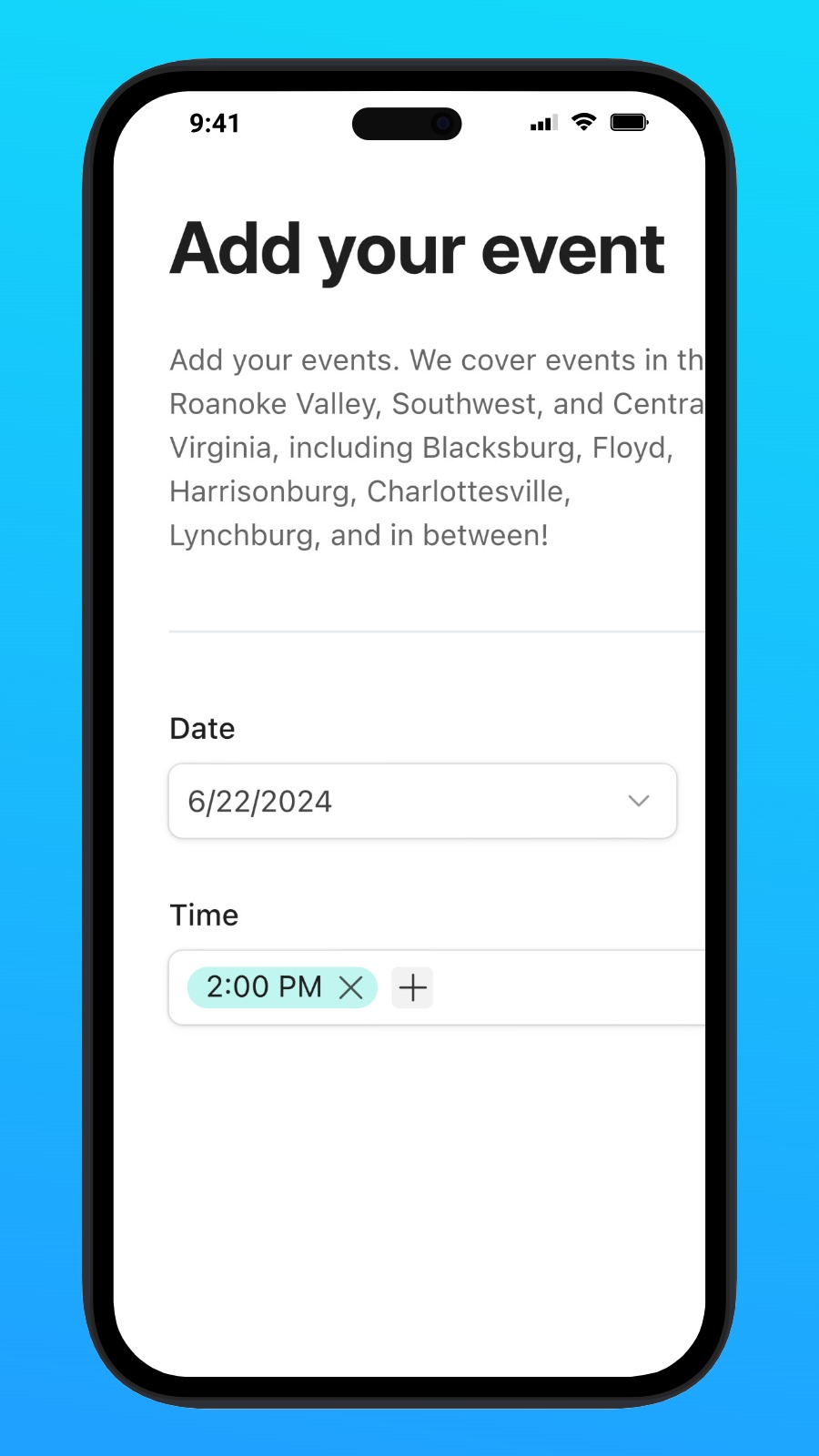Open the Date dropdown showing 6/22/2024
Image resolution: width=819 pixels, height=1456 pixels.
pyautogui.click(x=422, y=801)
